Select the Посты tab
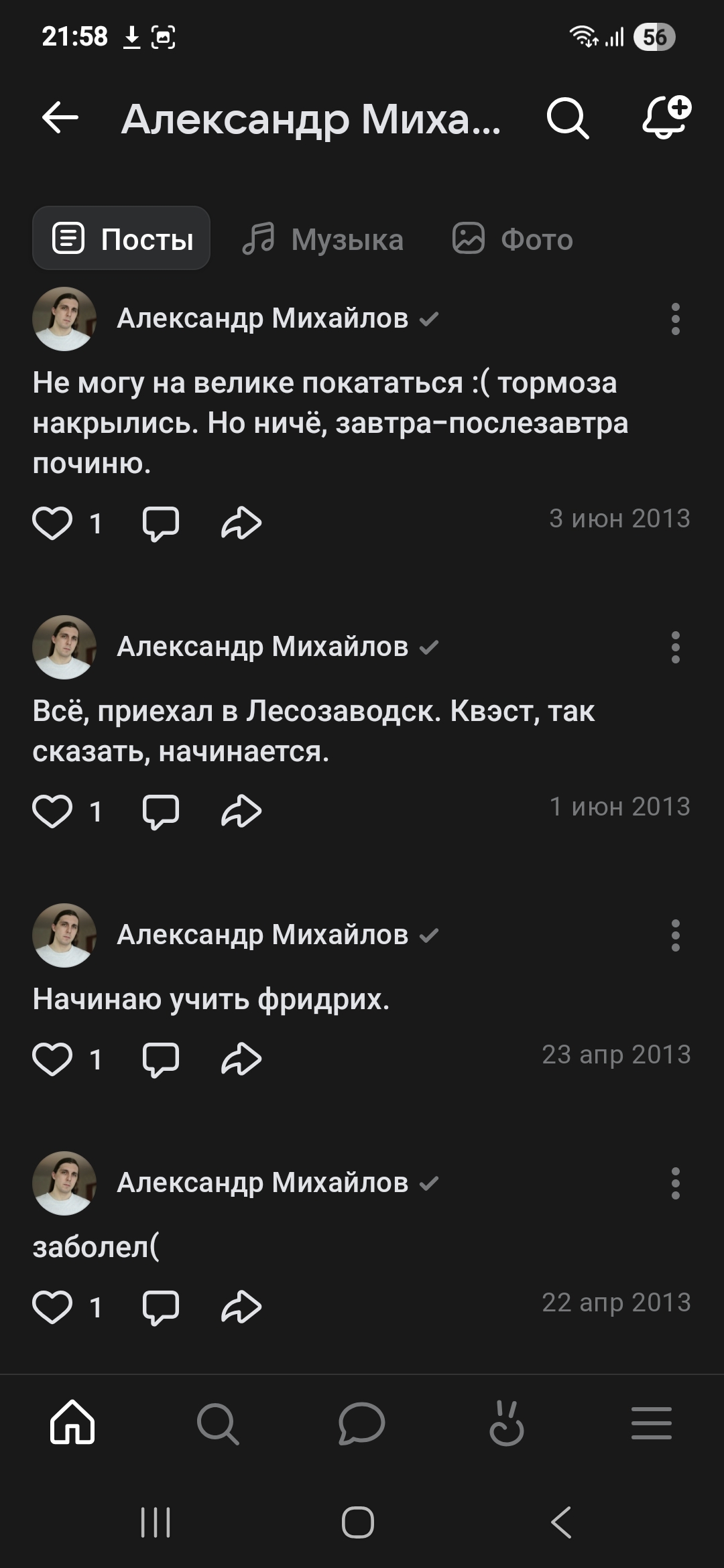The width and height of the screenshot is (724, 1568). click(121, 239)
